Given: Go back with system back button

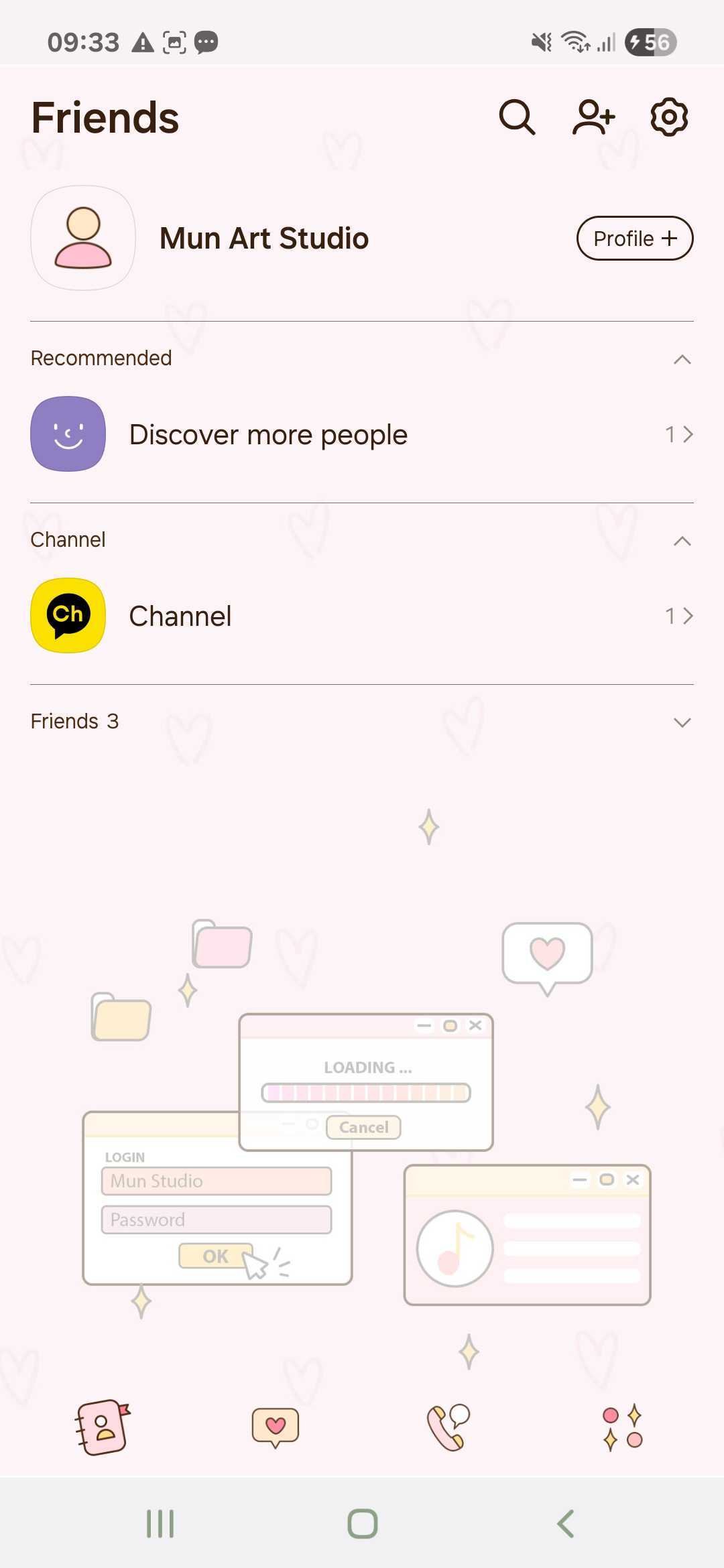Looking at the screenshot, I should [x=565, y=1524].
